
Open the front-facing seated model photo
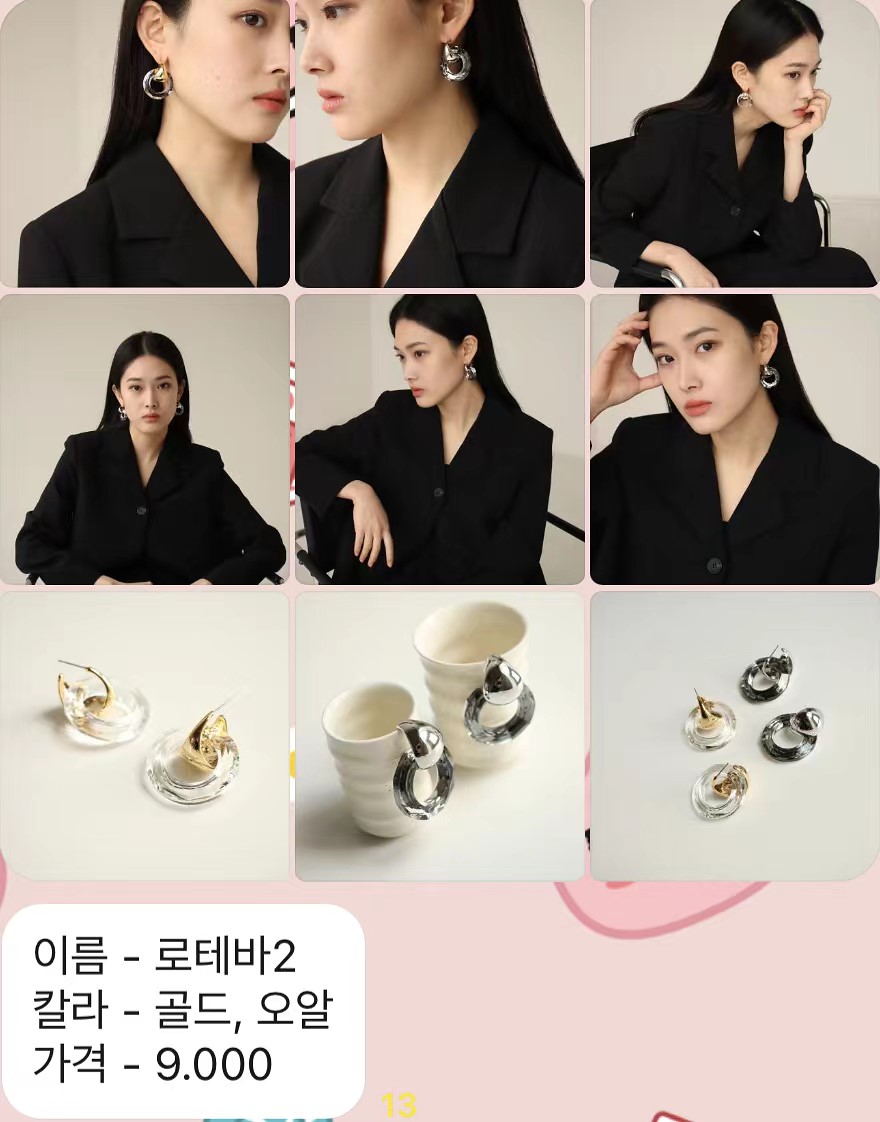145,439
